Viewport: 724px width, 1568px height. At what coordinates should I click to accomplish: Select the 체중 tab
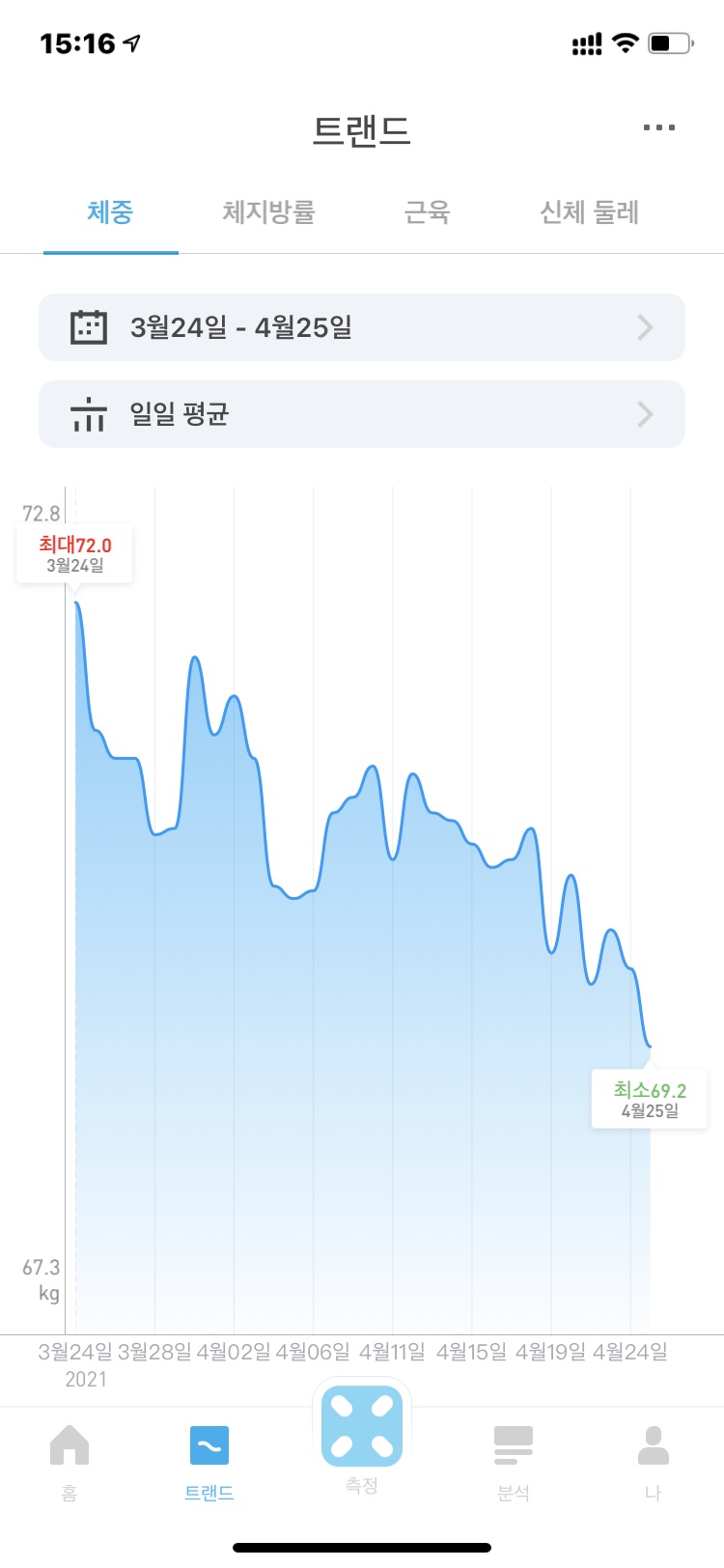[x=110, y=212]
